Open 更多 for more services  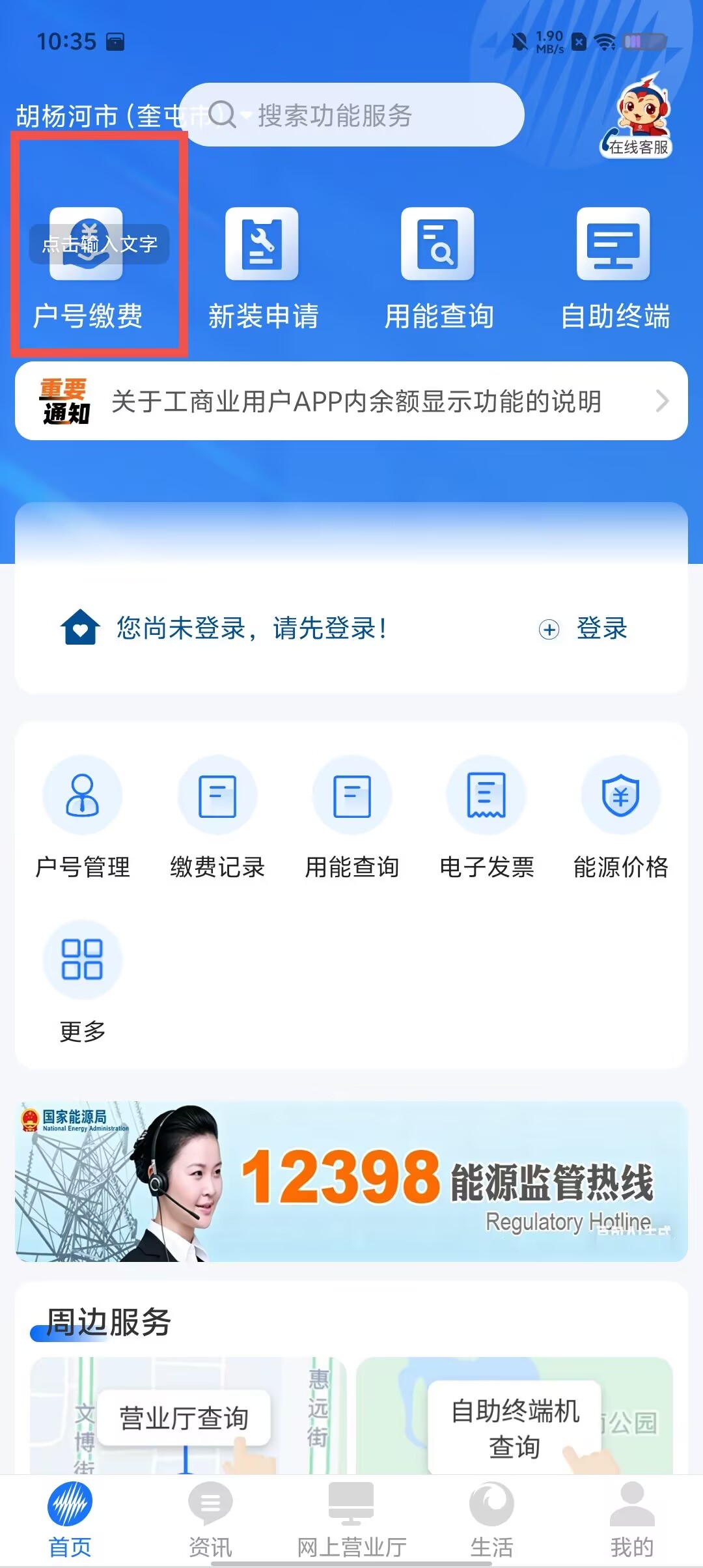[83, 982]
